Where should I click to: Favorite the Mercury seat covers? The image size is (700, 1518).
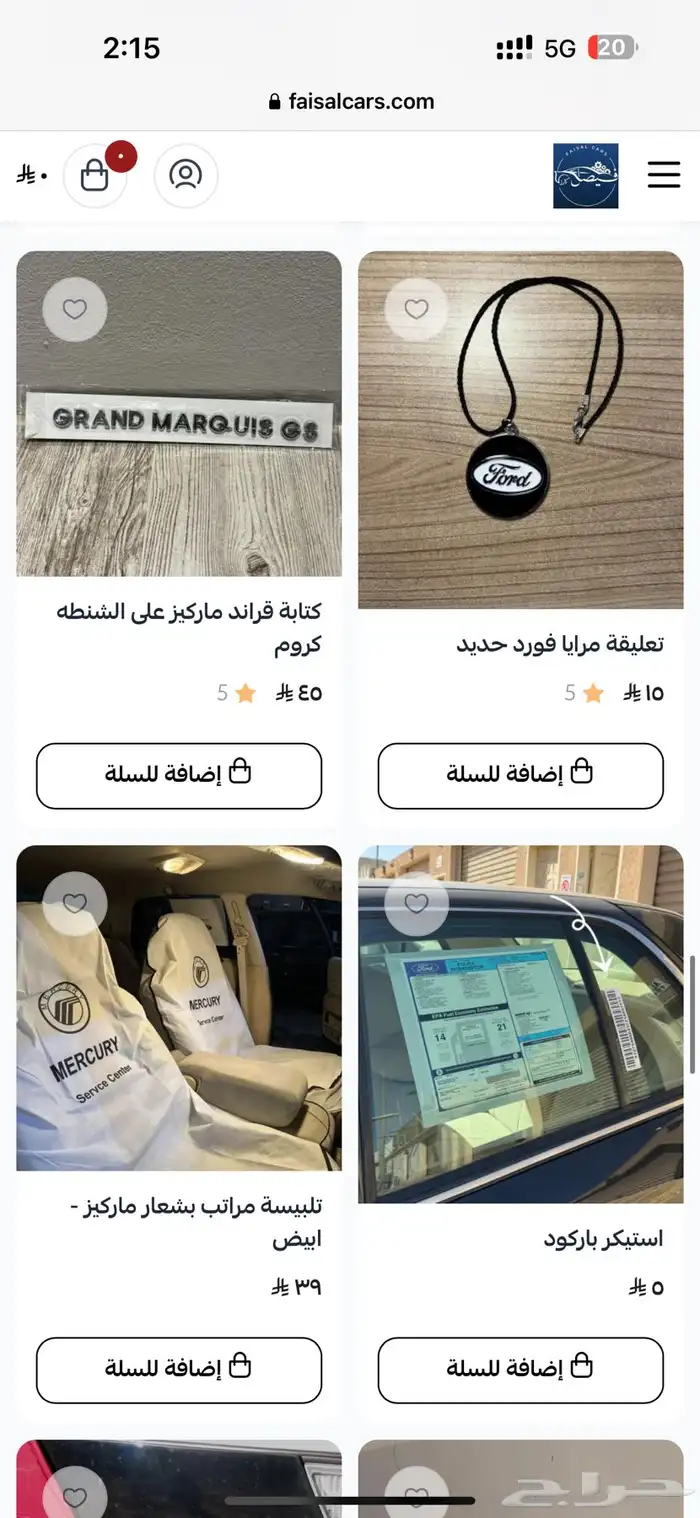(75, 904)
